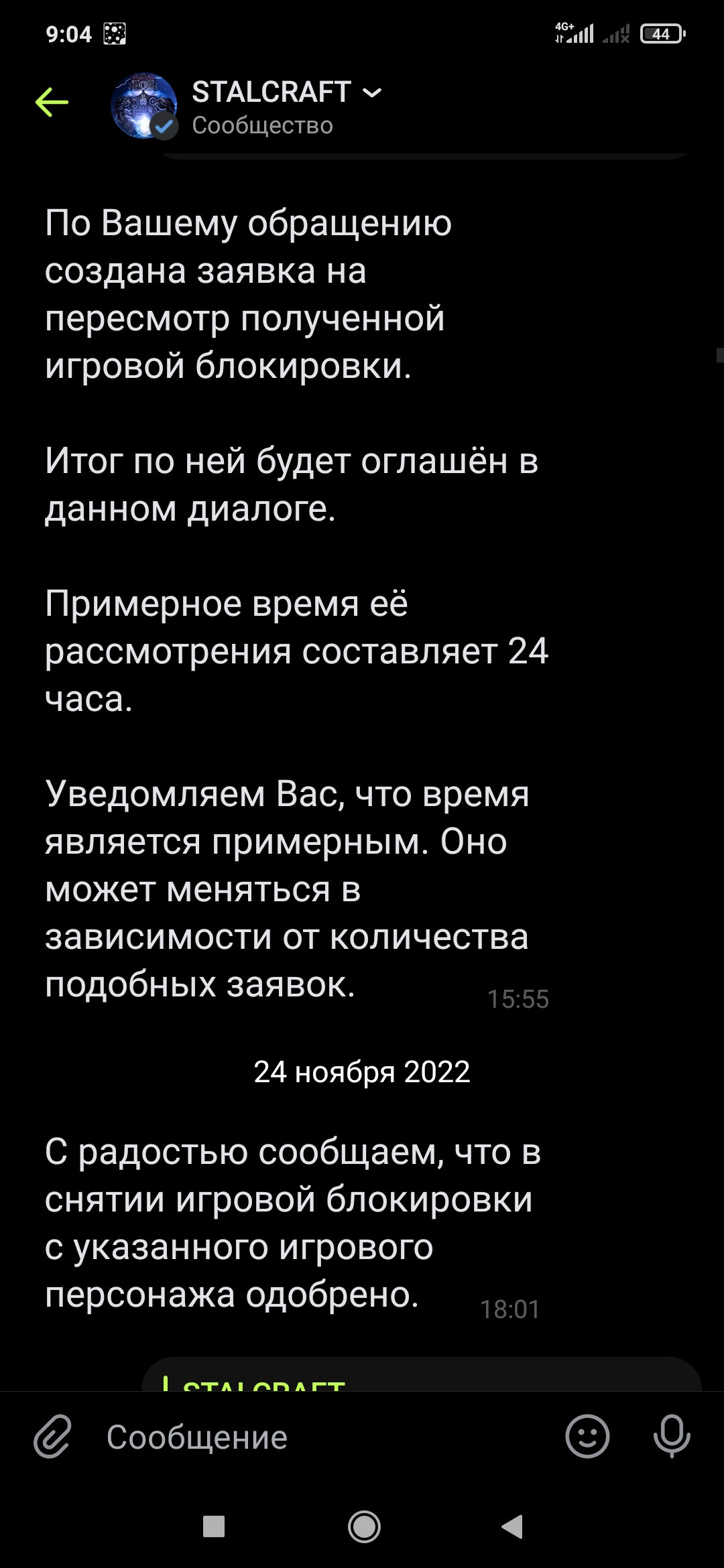The image size is (724, 1568).
Task: Open the emoji sticker picker
Action: 587,1437
